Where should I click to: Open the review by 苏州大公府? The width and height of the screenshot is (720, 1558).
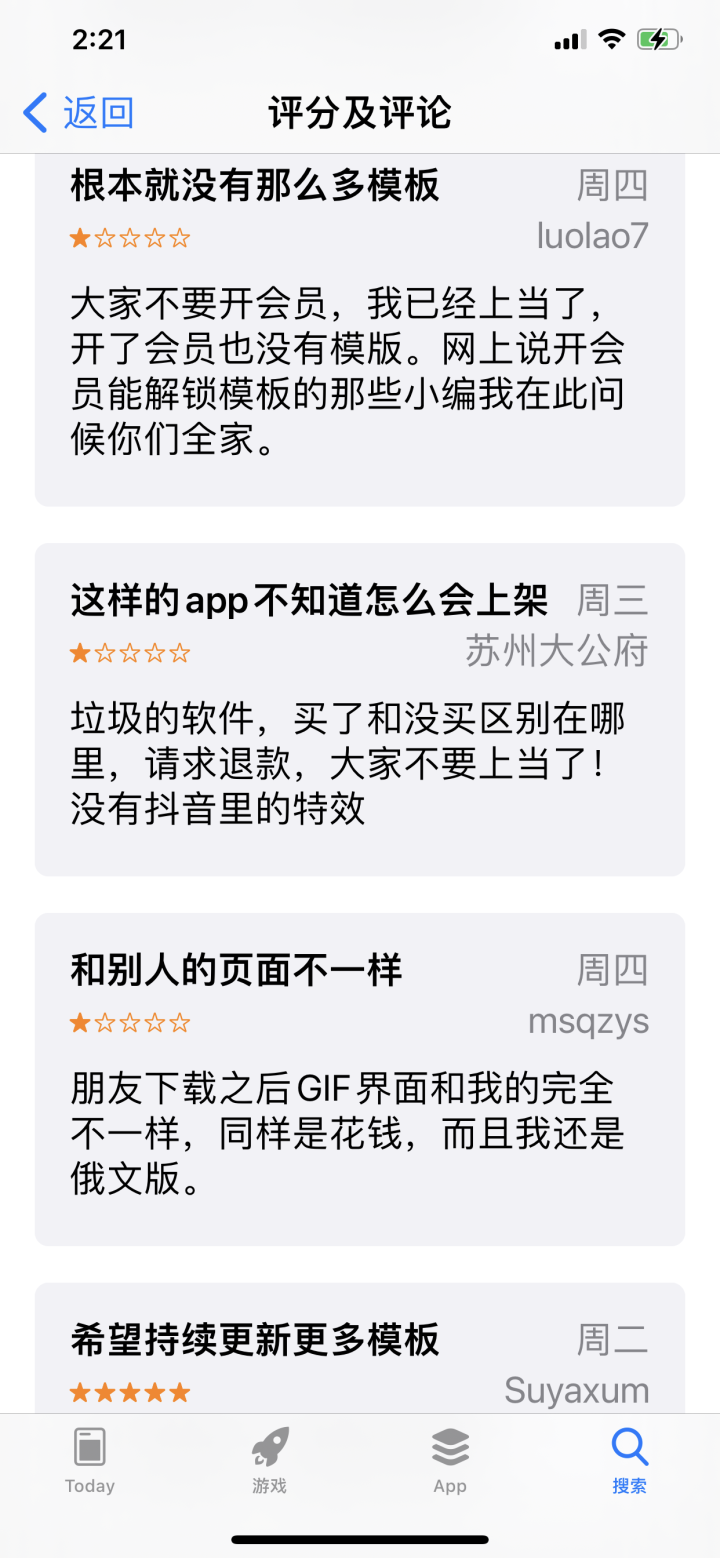(x=360, y=710)
